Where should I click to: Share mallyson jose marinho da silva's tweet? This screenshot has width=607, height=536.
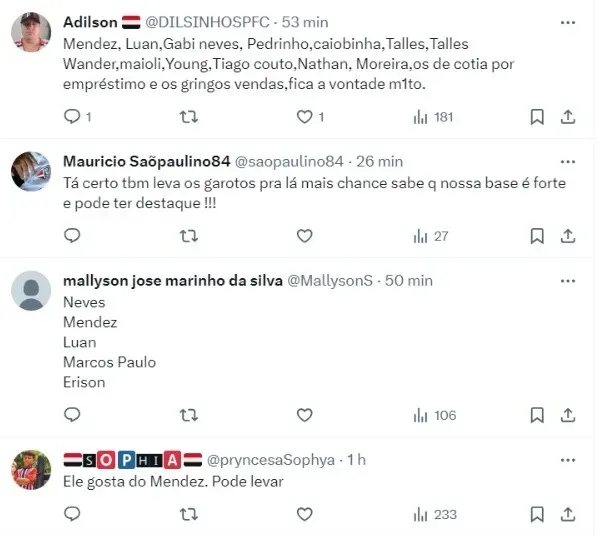tap(568, 415)
